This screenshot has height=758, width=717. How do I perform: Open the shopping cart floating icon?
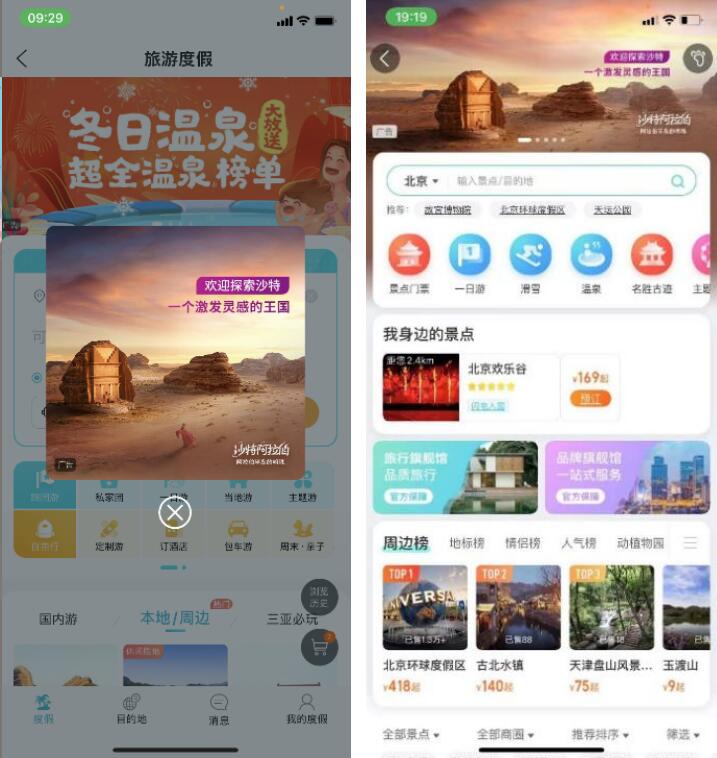tap(319, 646)
